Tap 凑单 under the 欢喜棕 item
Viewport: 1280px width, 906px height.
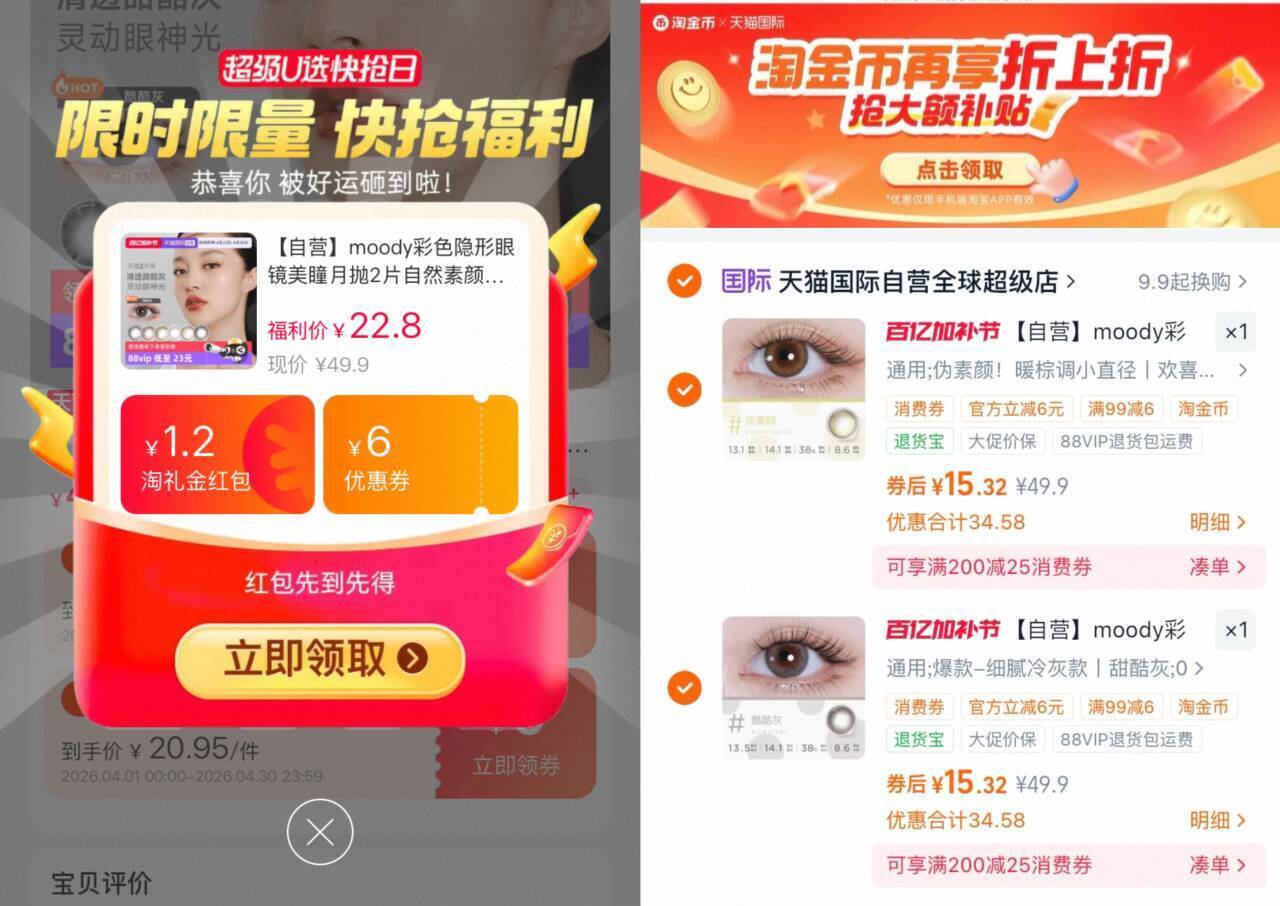(x=1218, y=567)
